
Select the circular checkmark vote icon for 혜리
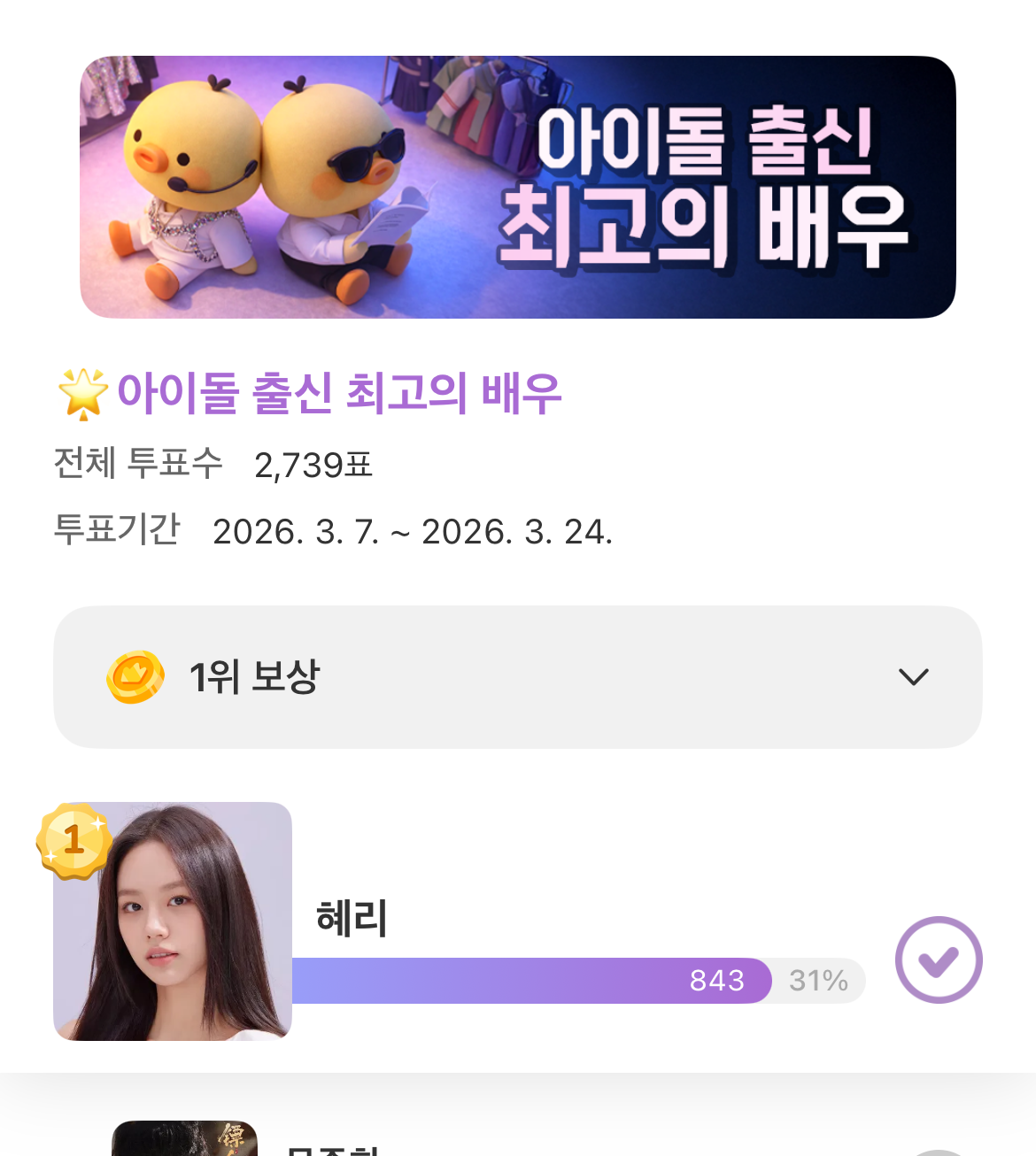click(x=939, y=960)
